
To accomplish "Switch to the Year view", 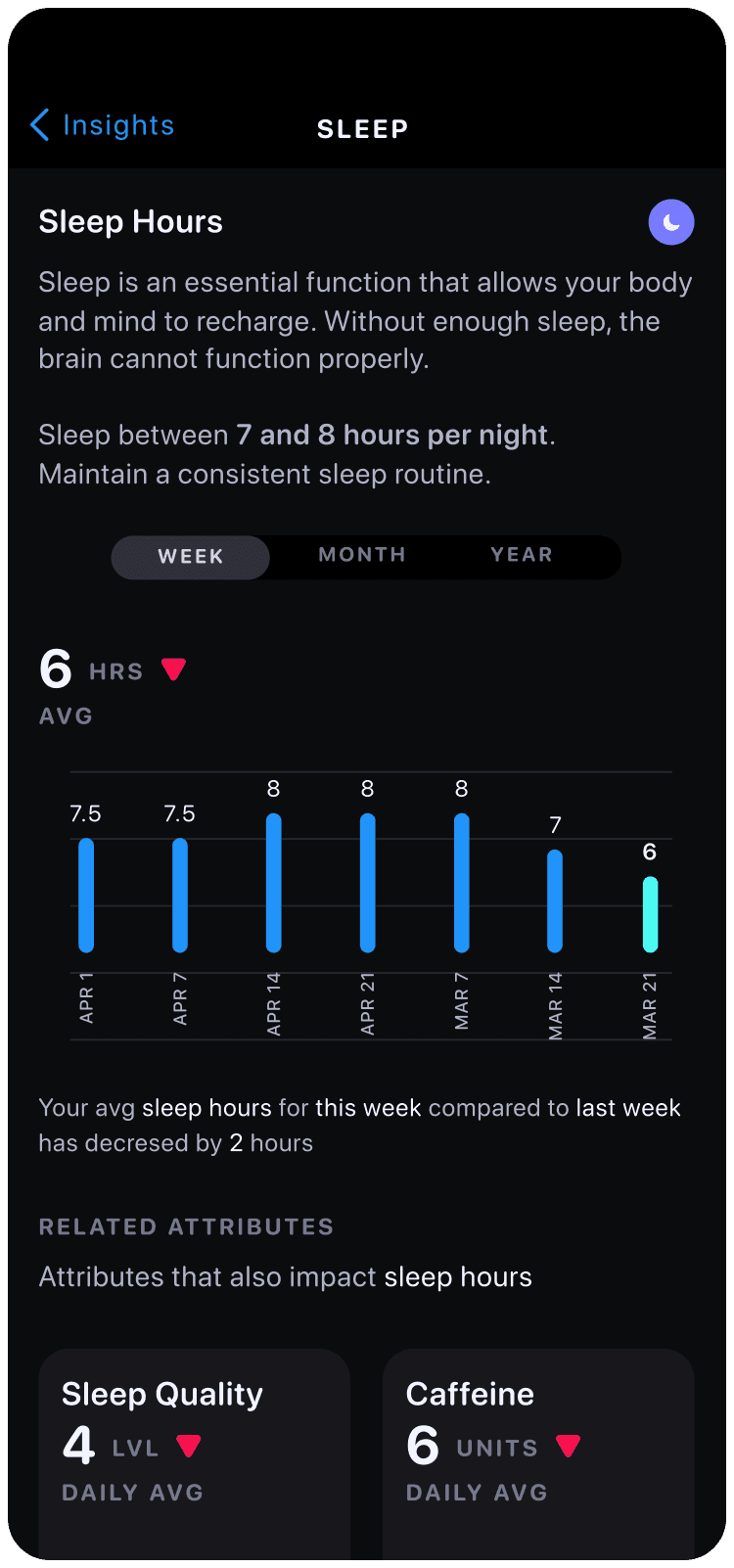I will point(522,555).
